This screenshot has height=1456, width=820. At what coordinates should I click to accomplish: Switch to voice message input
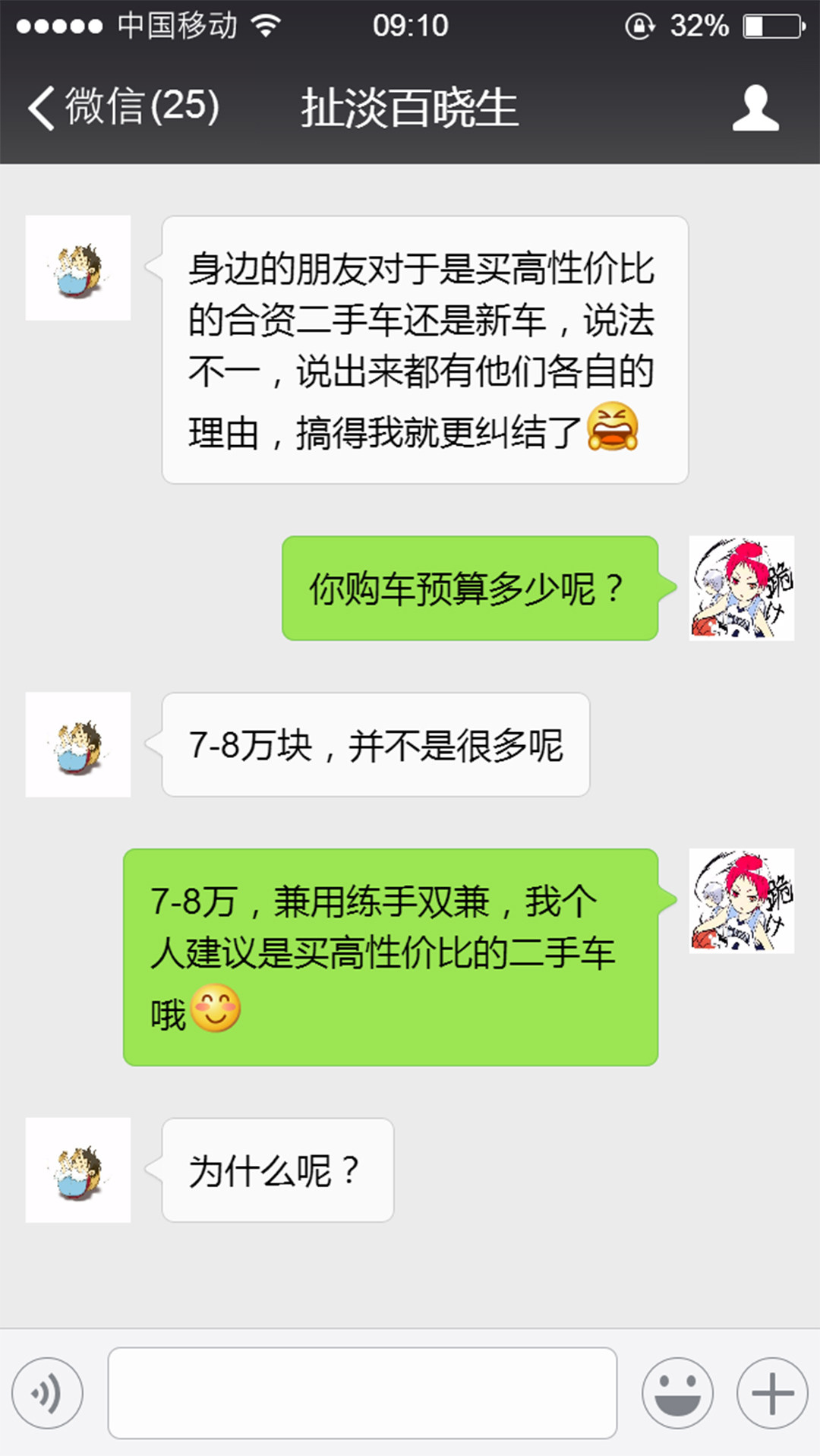pos(47,1393)
